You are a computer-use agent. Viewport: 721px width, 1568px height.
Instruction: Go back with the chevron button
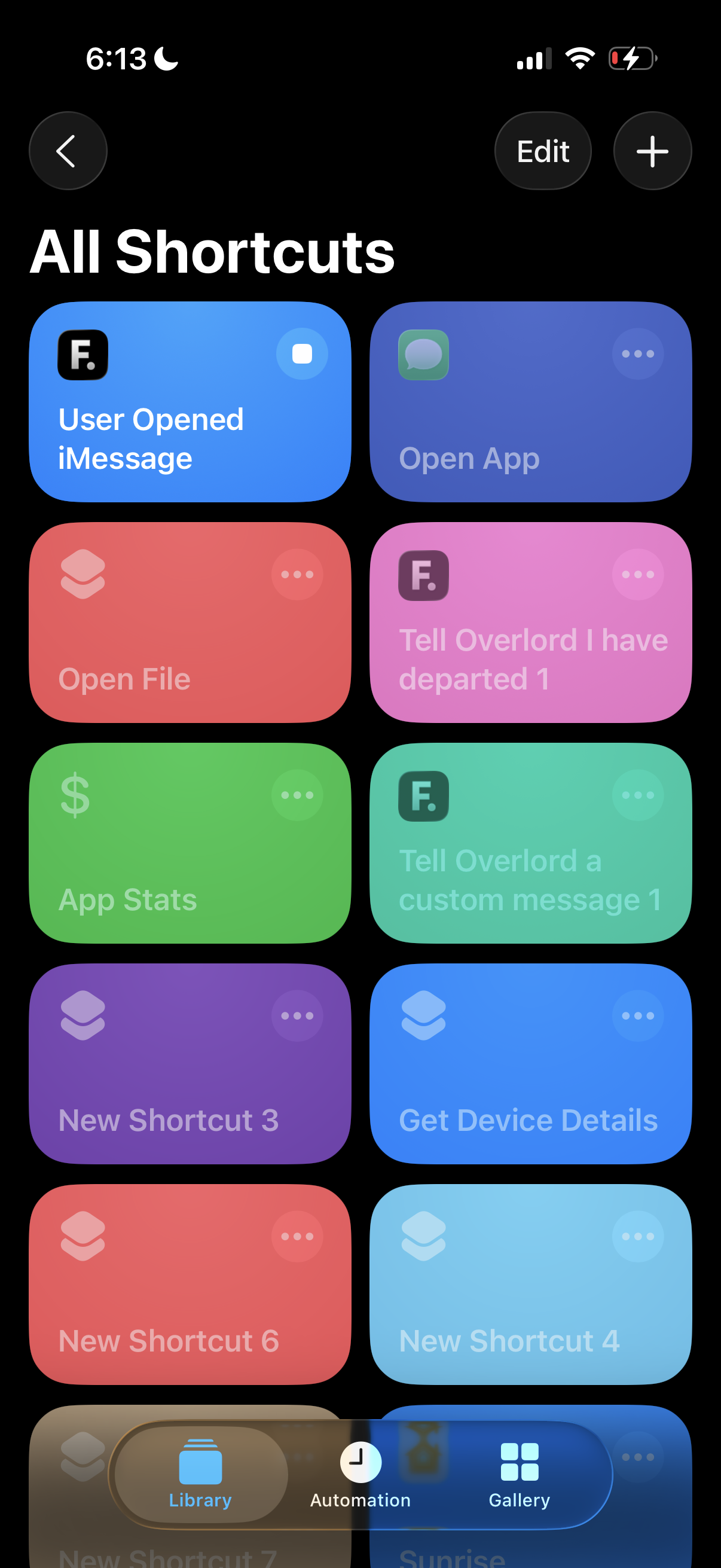[68, 150]
